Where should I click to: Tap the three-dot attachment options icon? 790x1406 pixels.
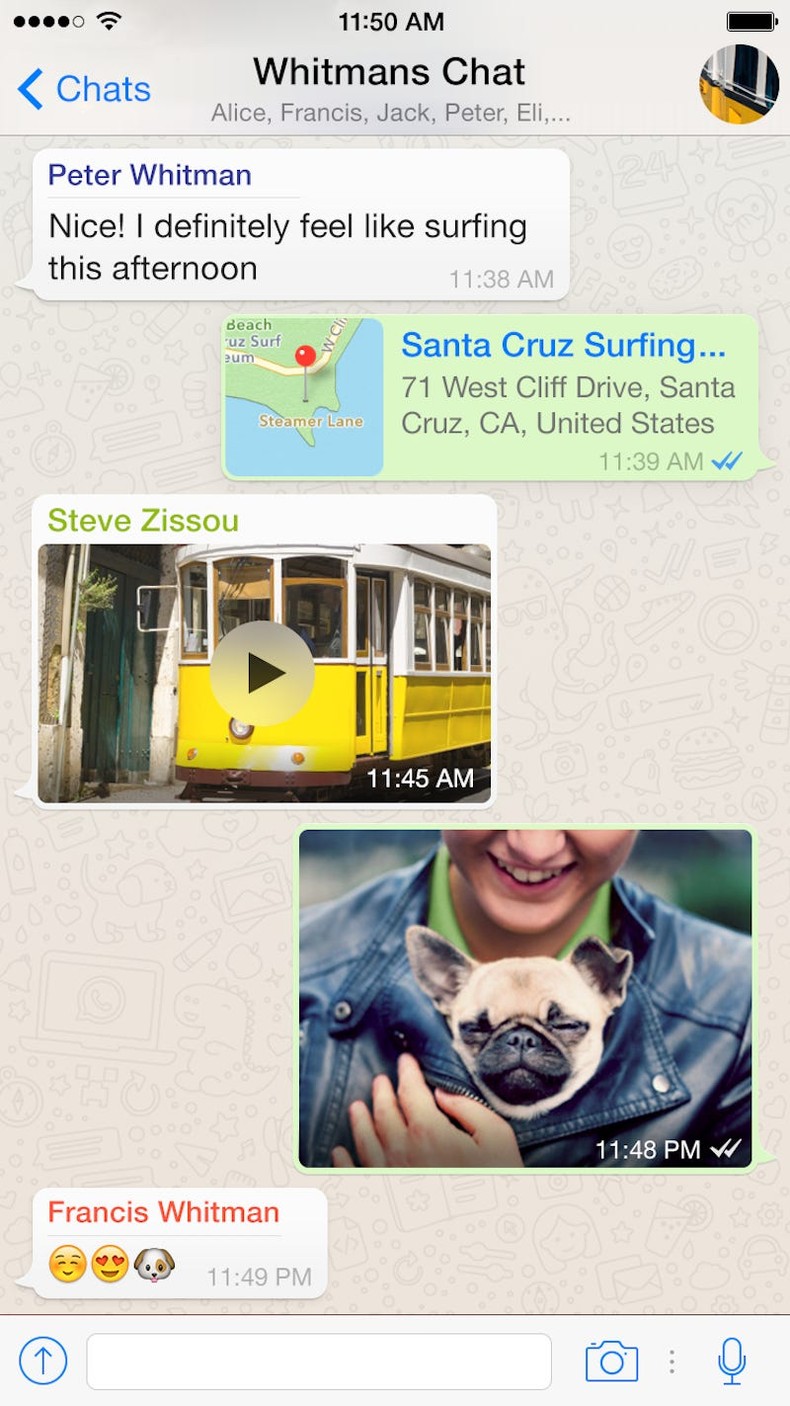point(671,1360)
